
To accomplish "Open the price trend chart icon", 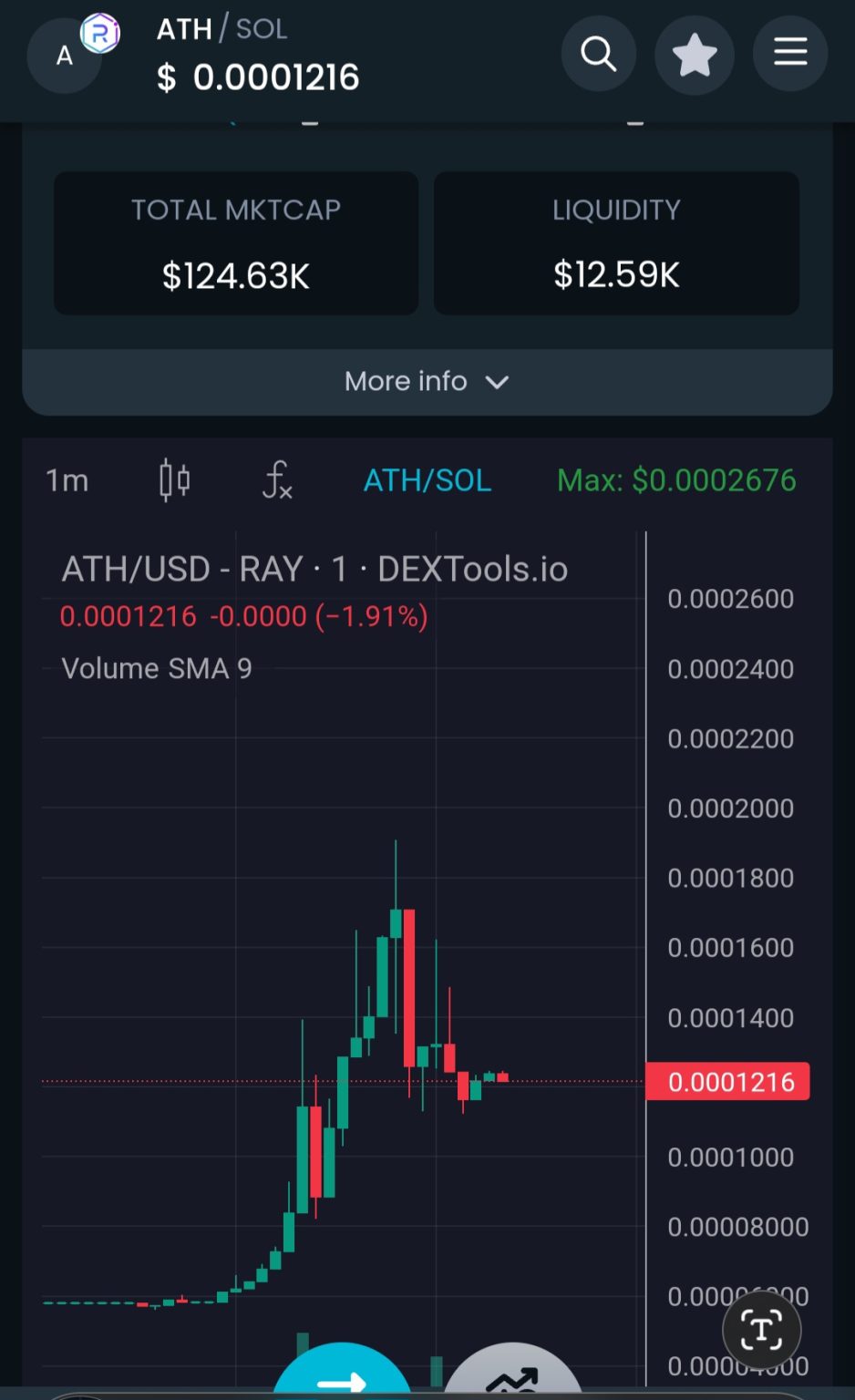I will tap(512, 1379).
